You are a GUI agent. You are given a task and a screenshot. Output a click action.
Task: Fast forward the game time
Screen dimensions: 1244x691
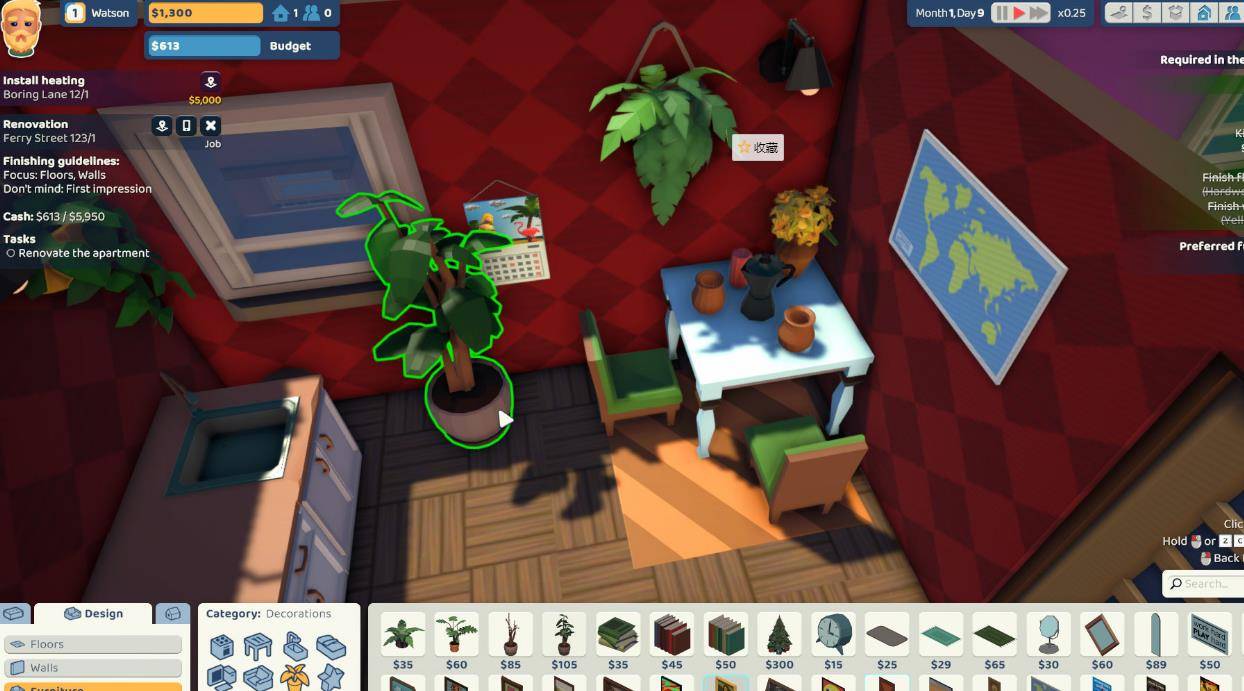pyautogui.click(x=1039, y=13)
